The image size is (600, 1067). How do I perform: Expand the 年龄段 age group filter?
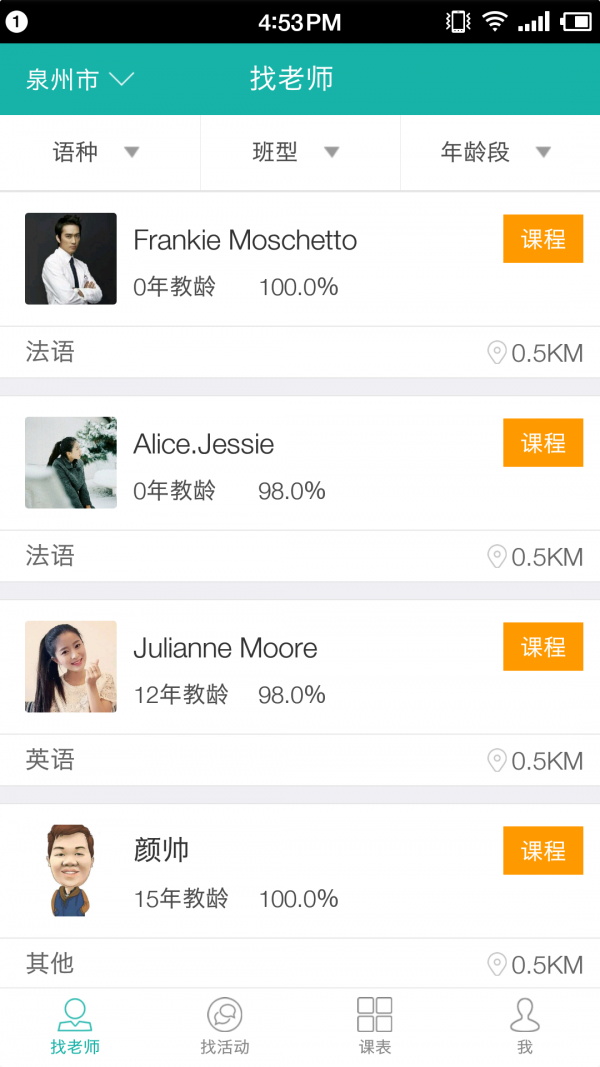point(497,152)
